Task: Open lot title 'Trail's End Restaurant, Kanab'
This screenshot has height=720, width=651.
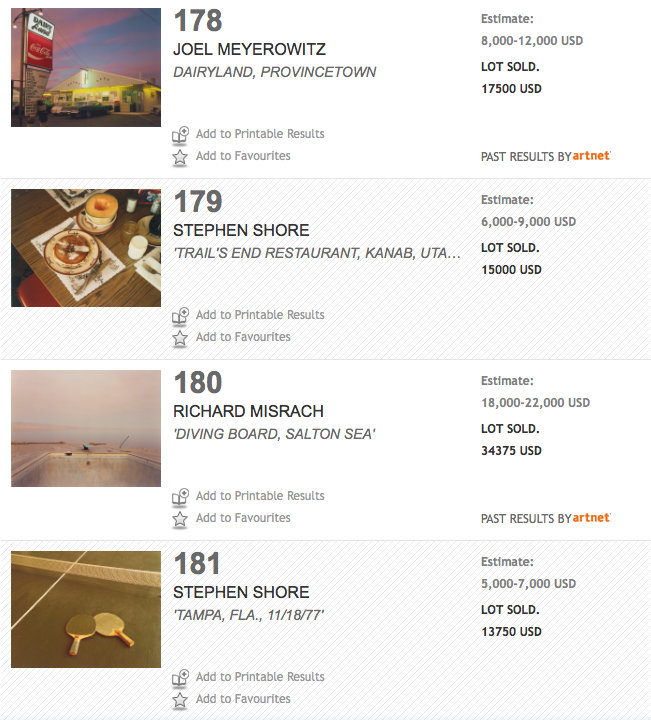Action: 317,253
